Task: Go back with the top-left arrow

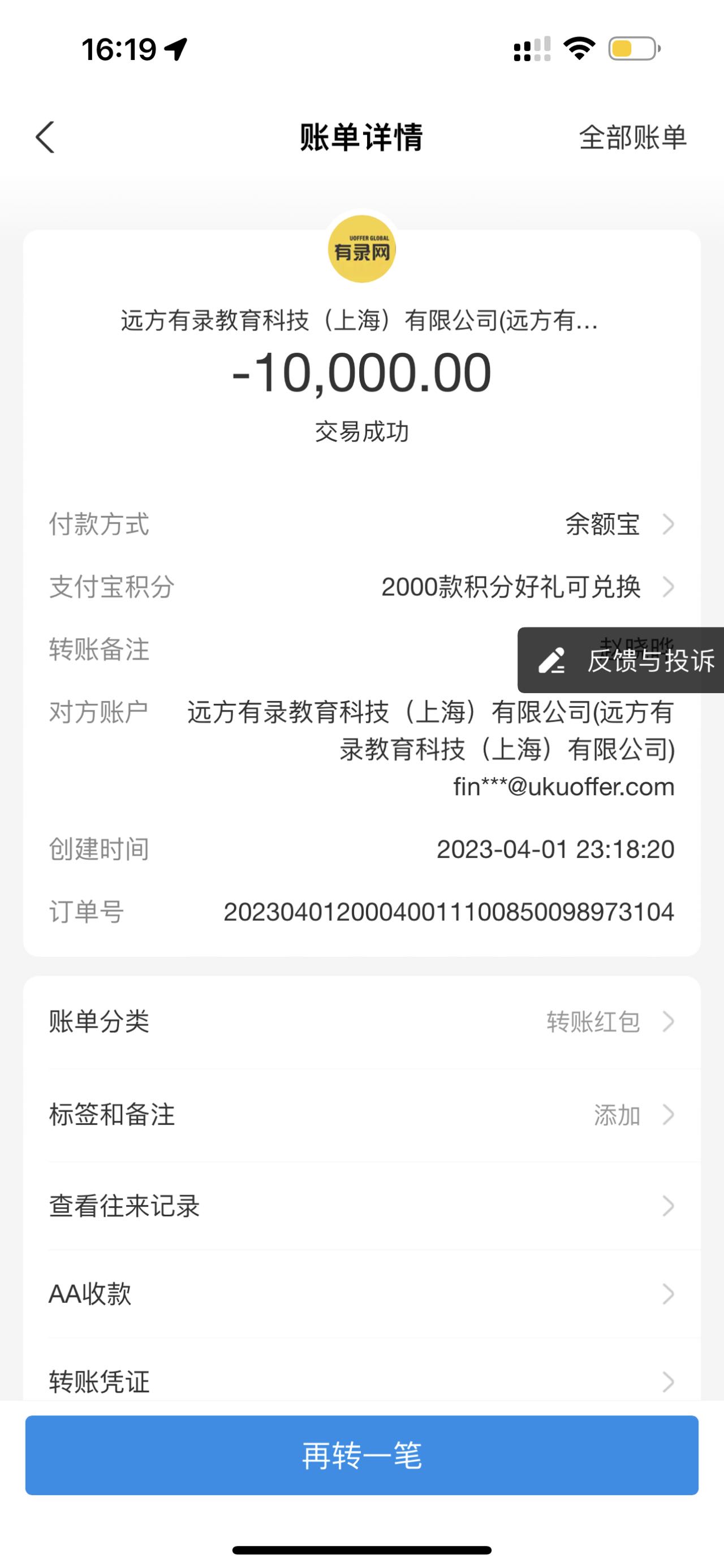Action: click(46, 137)
